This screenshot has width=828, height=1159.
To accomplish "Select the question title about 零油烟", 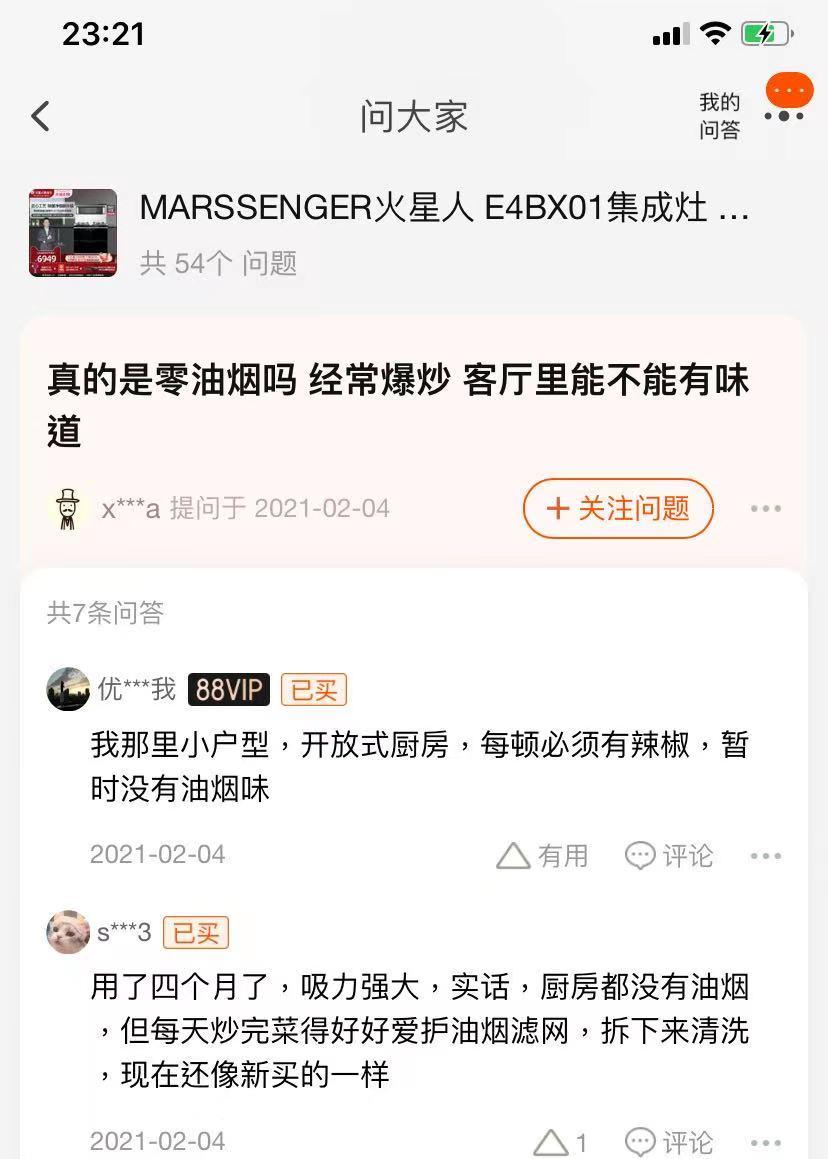I will click(400, 402).
